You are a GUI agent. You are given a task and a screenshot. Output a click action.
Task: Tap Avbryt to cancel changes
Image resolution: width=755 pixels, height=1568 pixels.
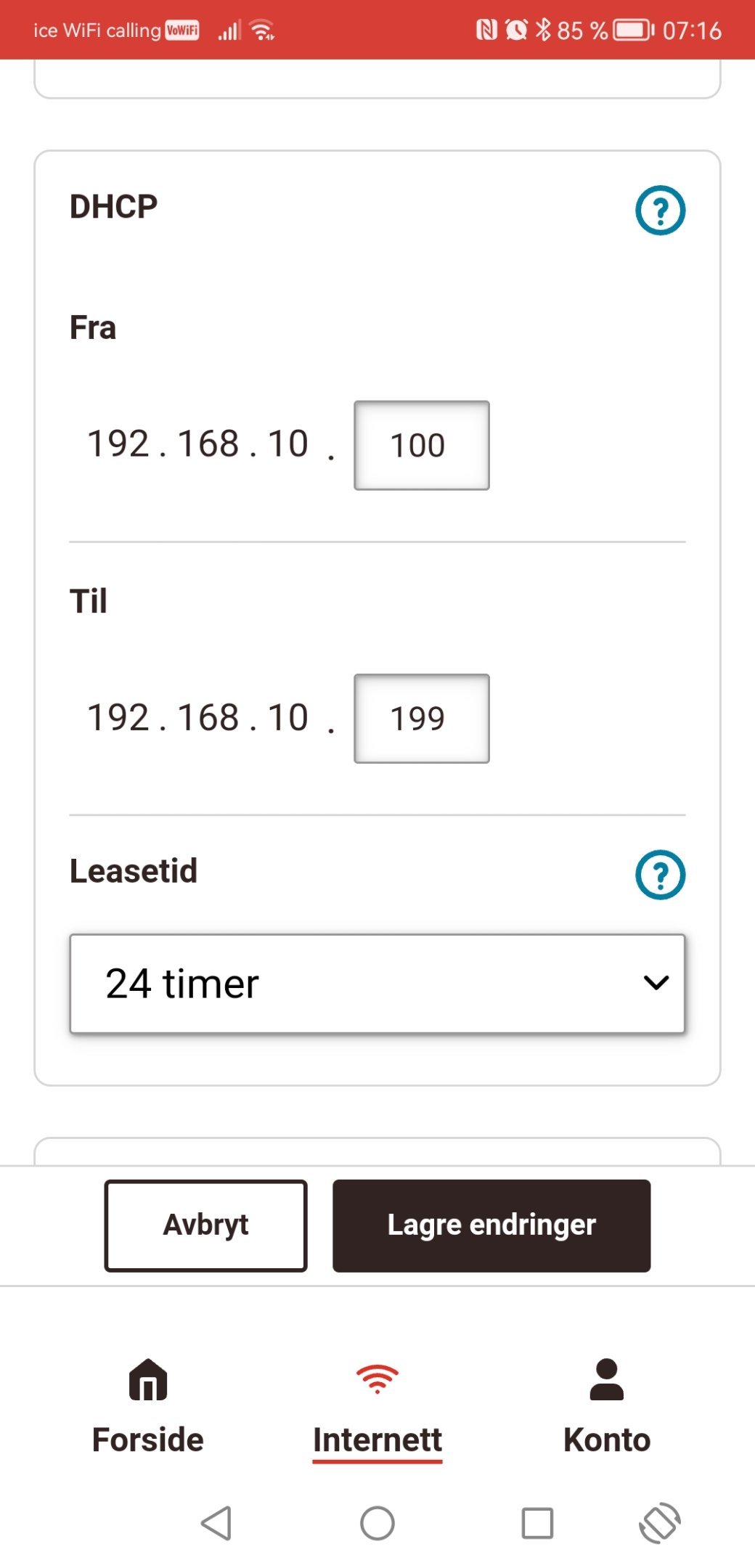pyautogui.click(x=205, y=1225)
